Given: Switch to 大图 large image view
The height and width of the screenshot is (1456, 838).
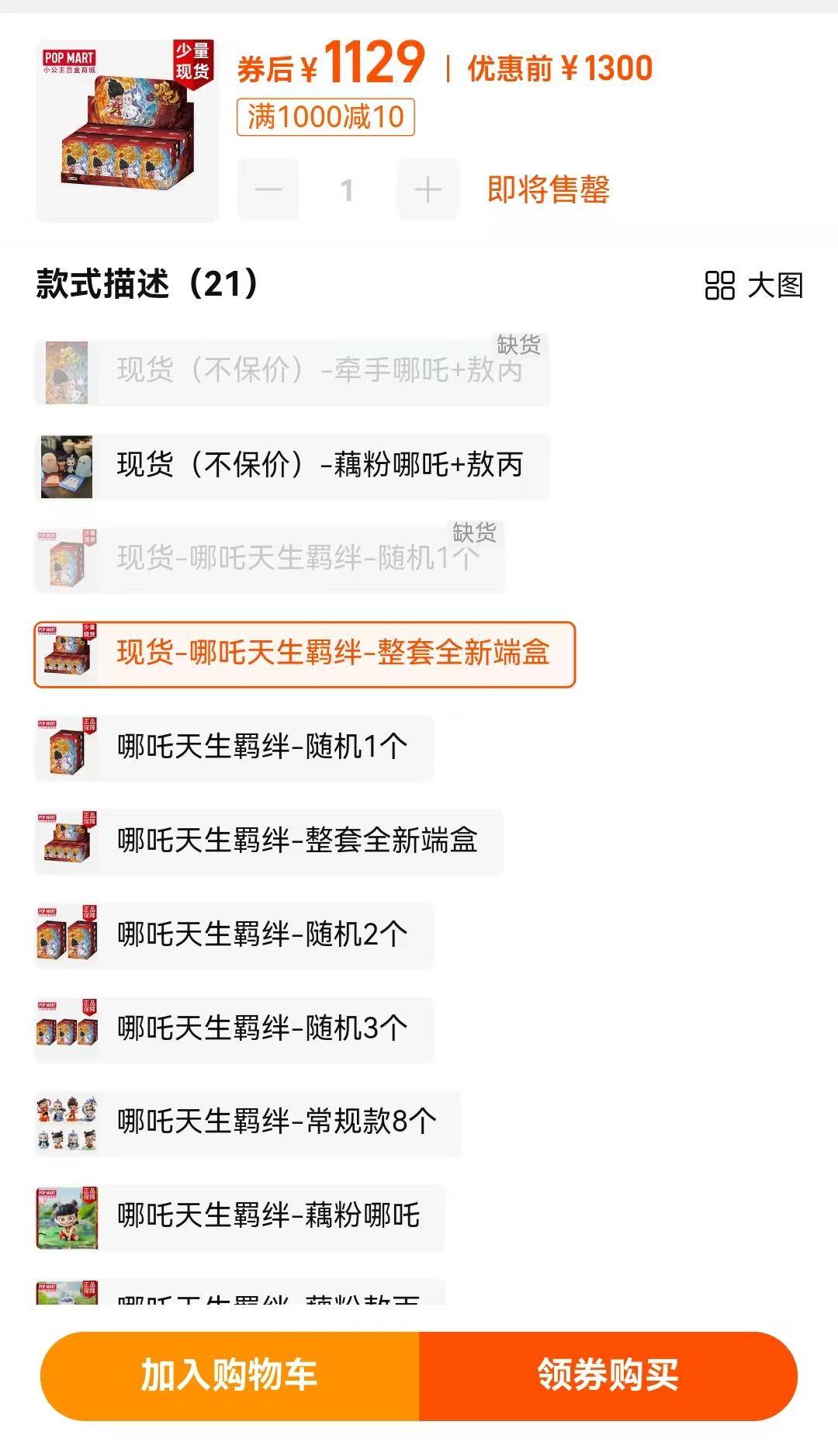Looking at the screenshot, I should coord(753,285).
